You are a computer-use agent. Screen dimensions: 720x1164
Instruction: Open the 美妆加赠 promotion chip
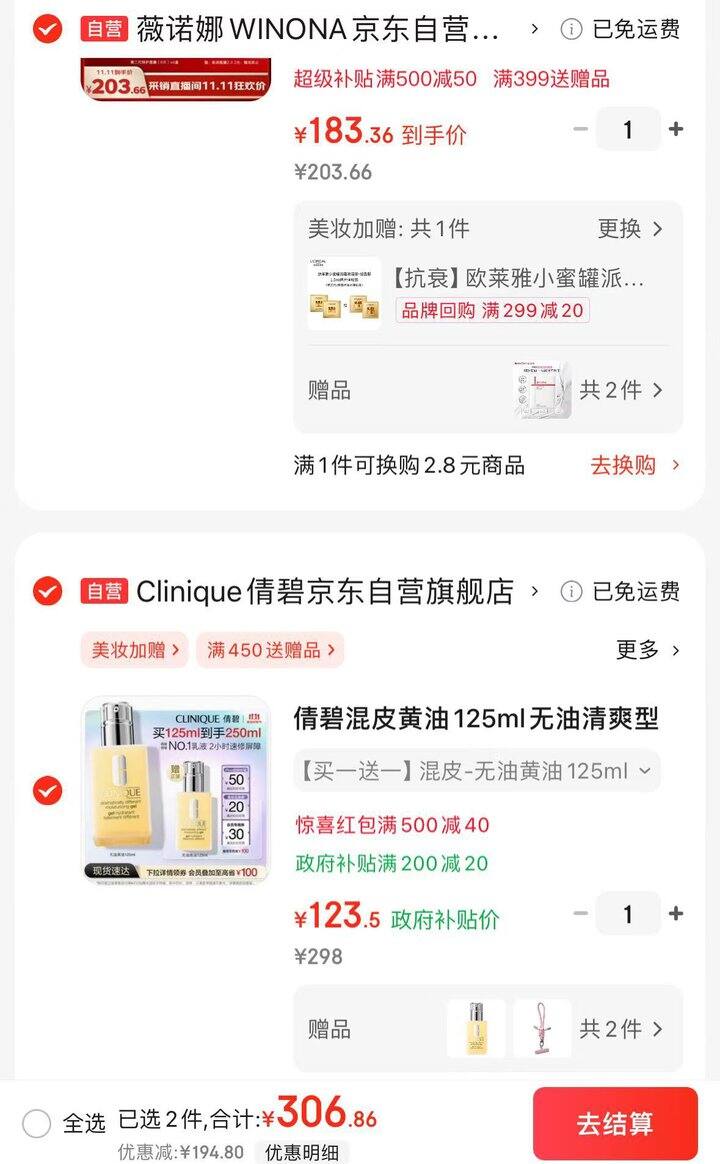(x=135, y=650)
